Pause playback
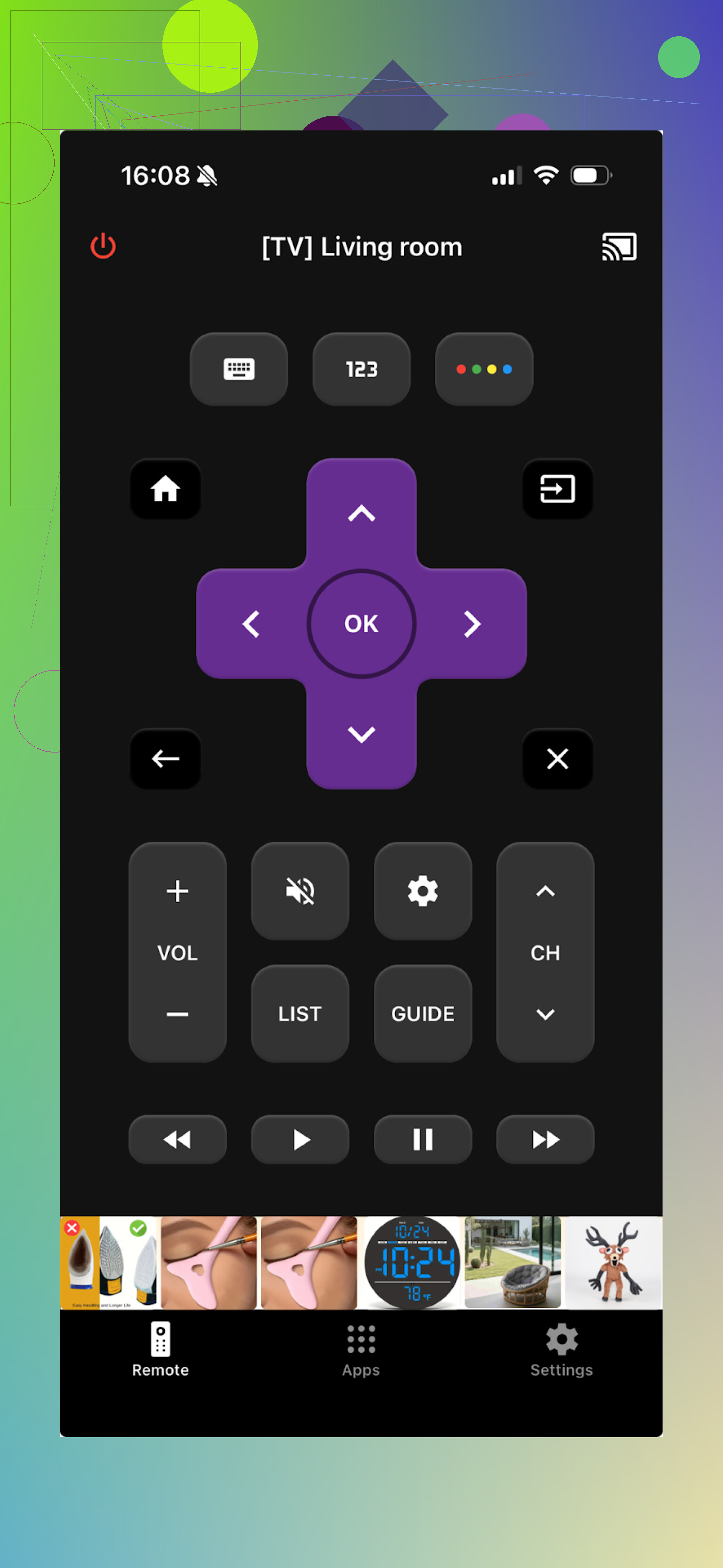Viewport: 723px width, 1568px height. coord(422,1139)
